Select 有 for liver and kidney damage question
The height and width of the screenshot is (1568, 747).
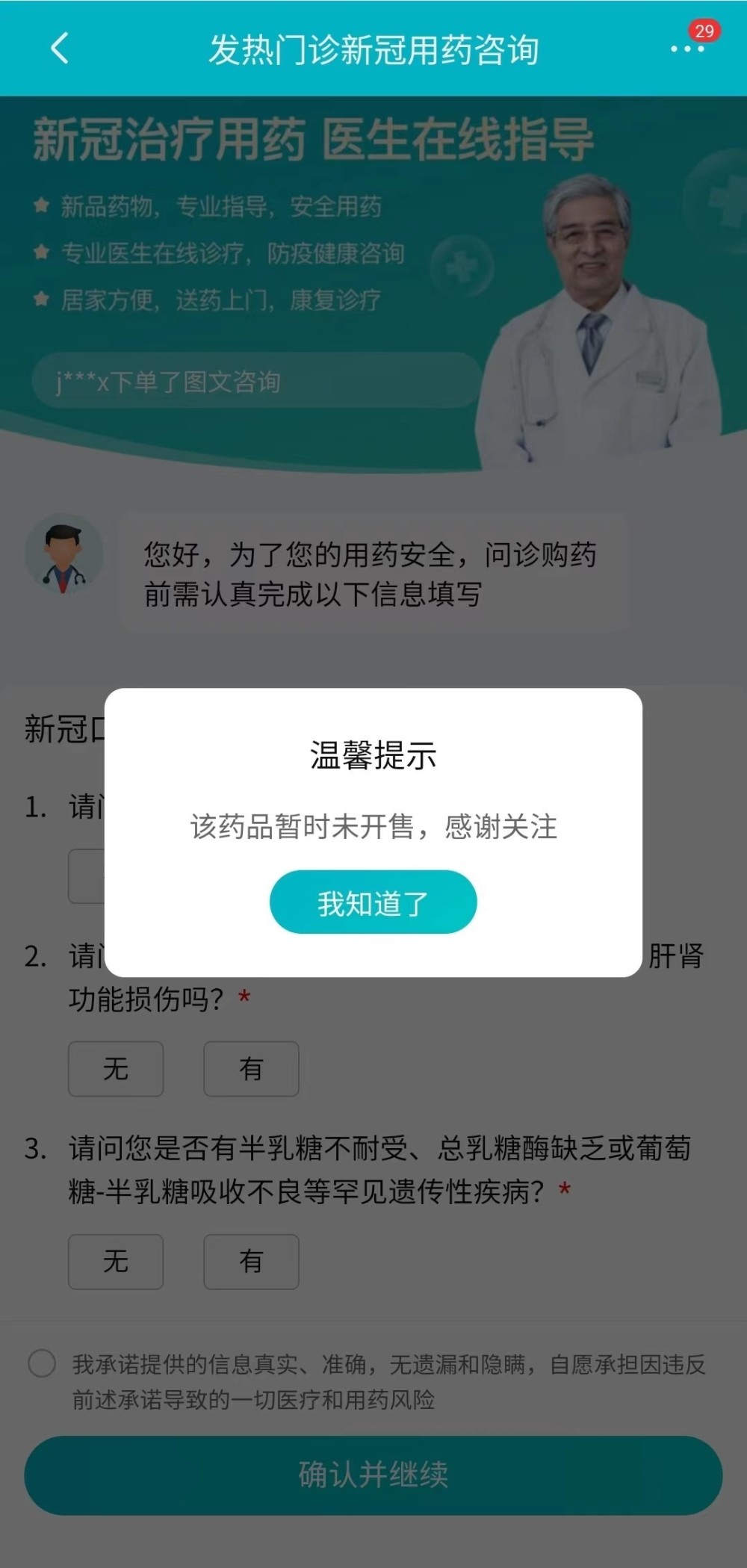251,1069
